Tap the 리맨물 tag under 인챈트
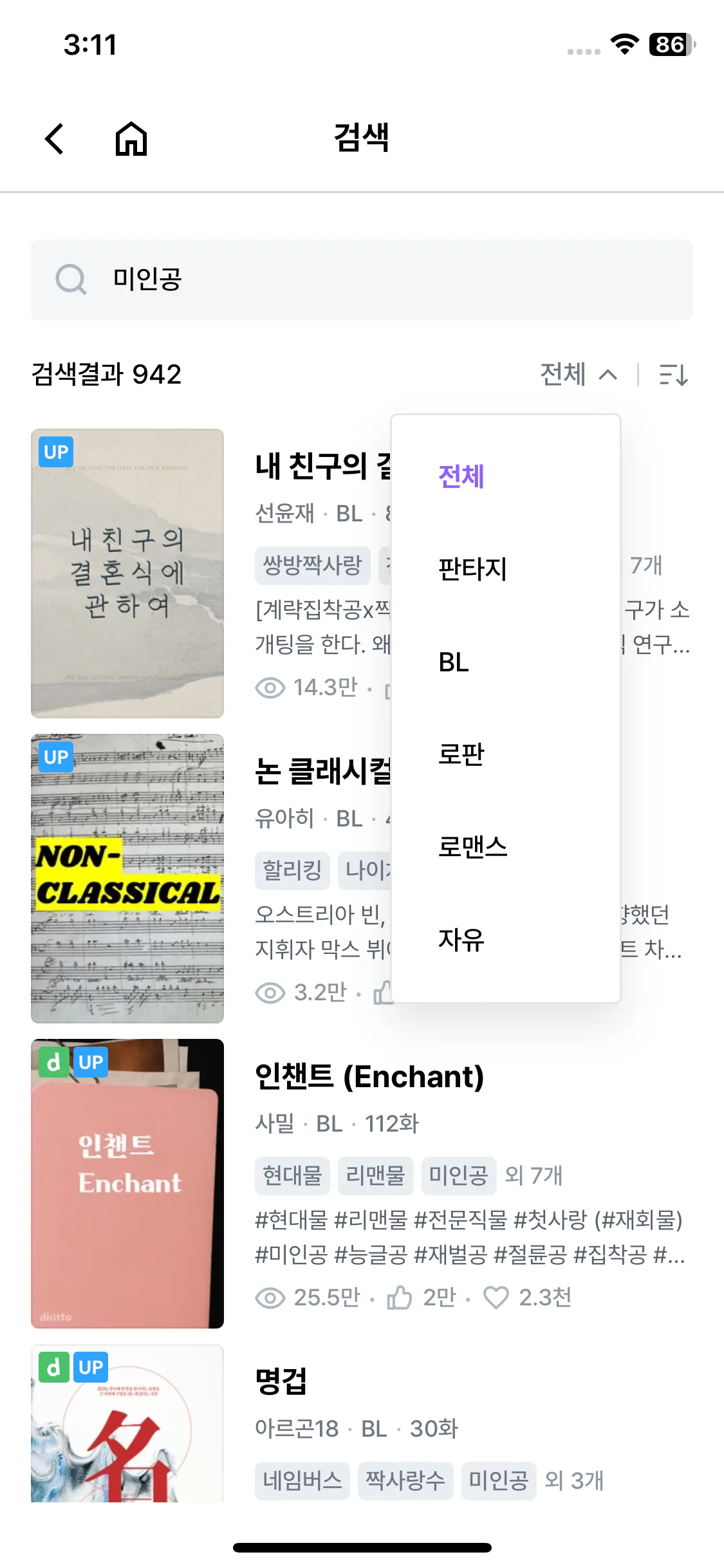 tap(375, 1175)
